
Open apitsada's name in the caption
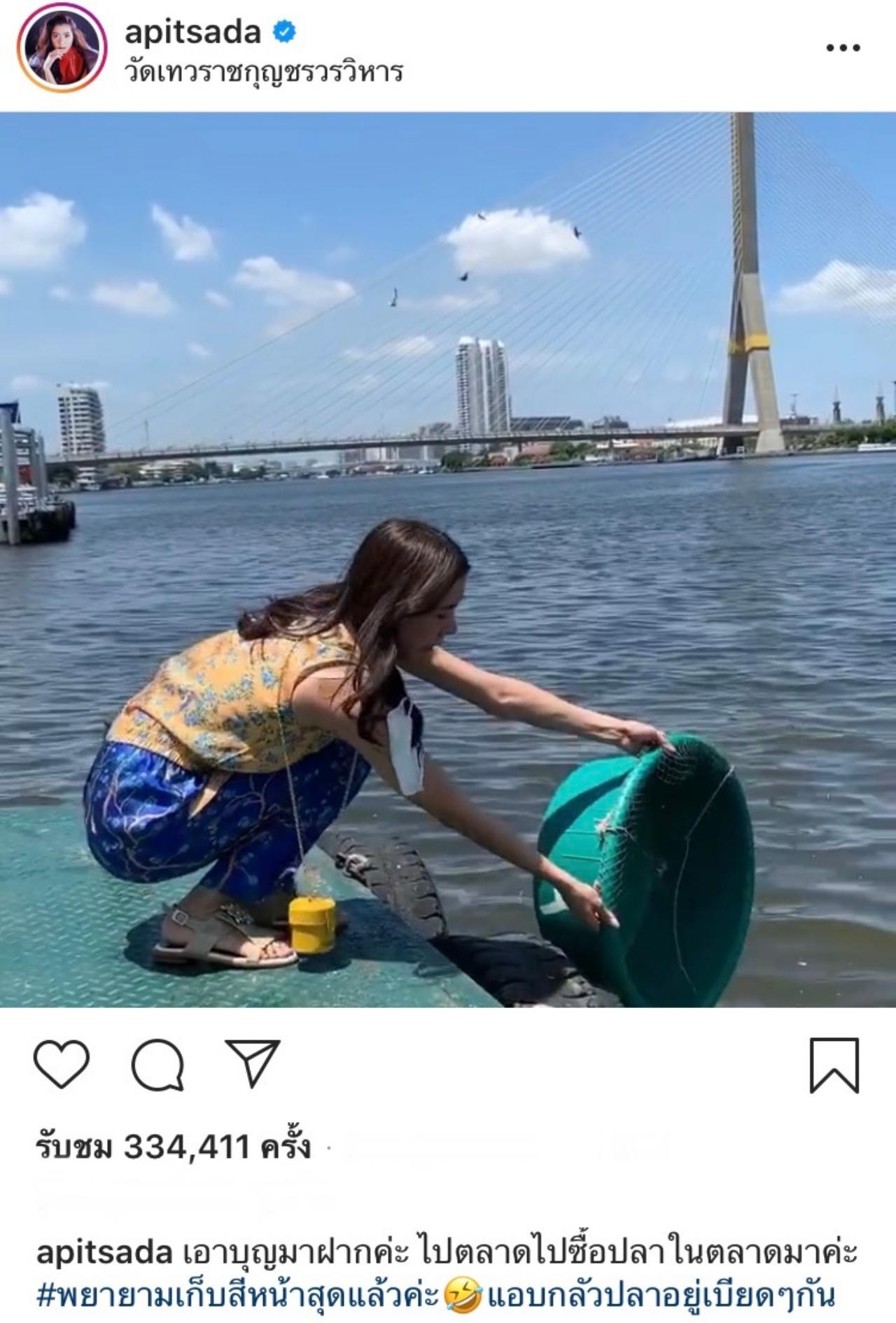click(104, 1254)
